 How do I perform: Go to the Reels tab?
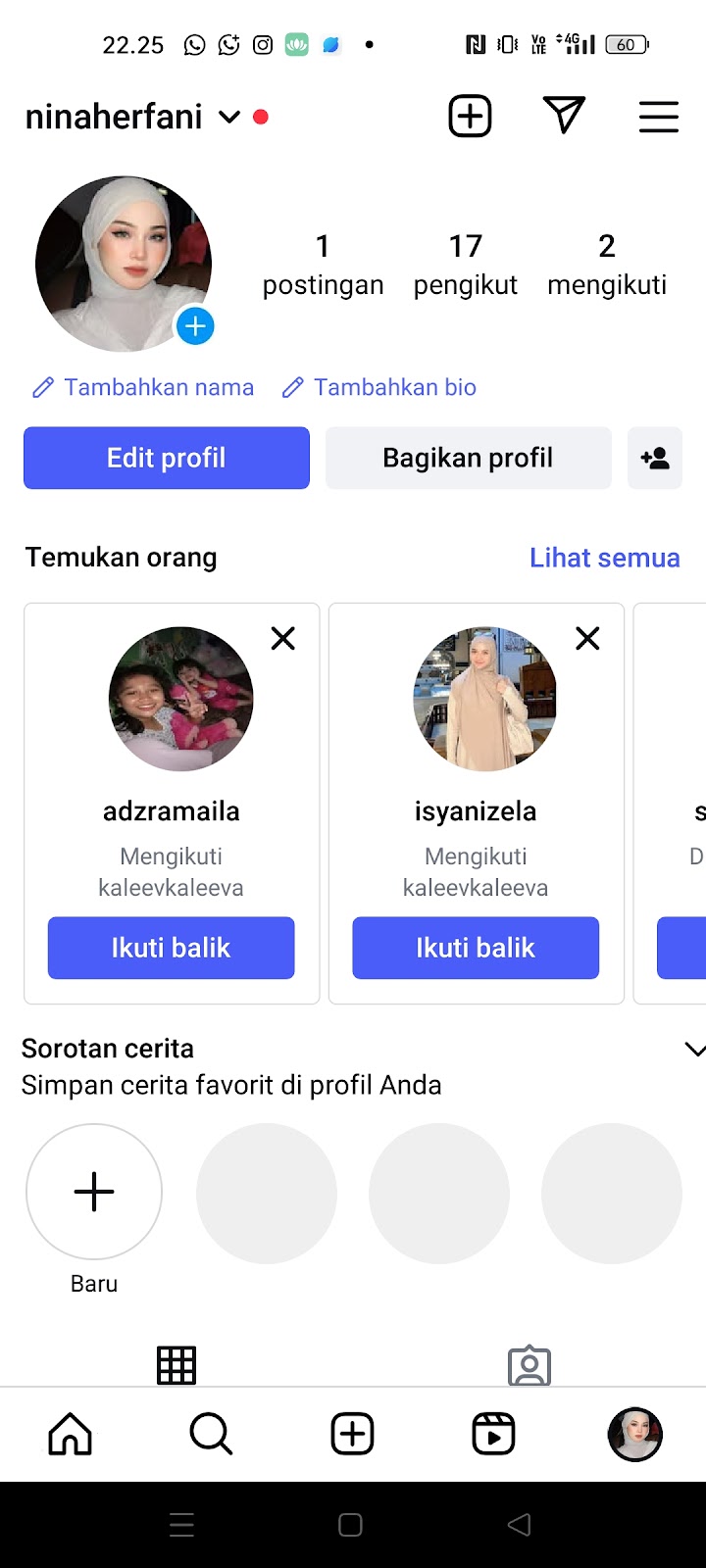coord(493,1434)
